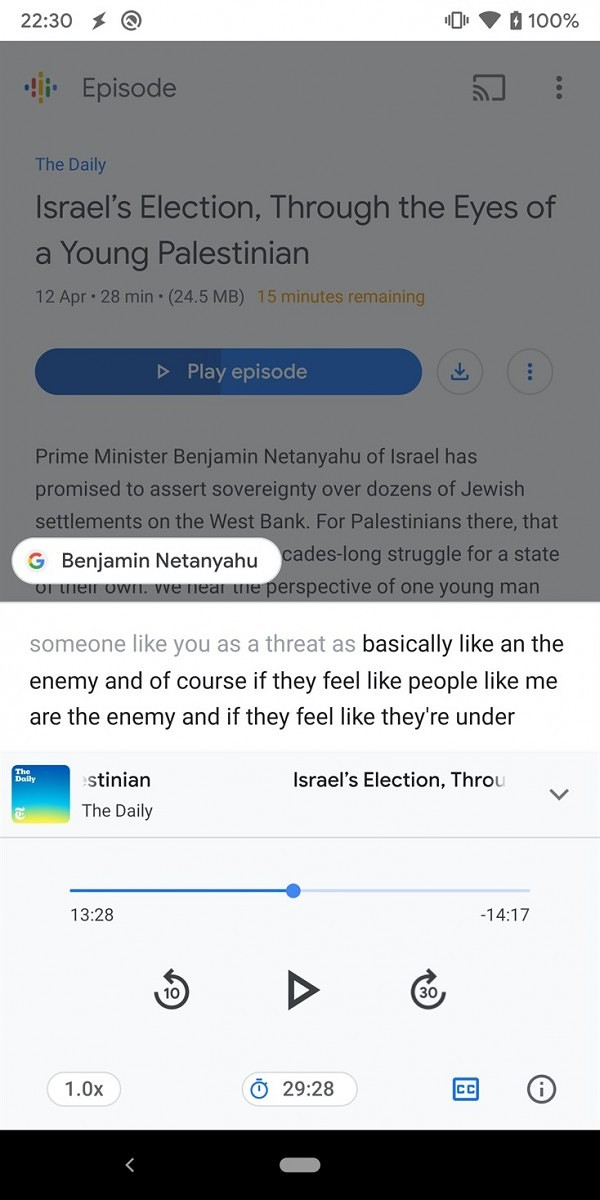The width and height of the screenshot is (600, 1200).
Task: Search Google for Benjamin Netanyahu chip
Action: coord(146,561)
